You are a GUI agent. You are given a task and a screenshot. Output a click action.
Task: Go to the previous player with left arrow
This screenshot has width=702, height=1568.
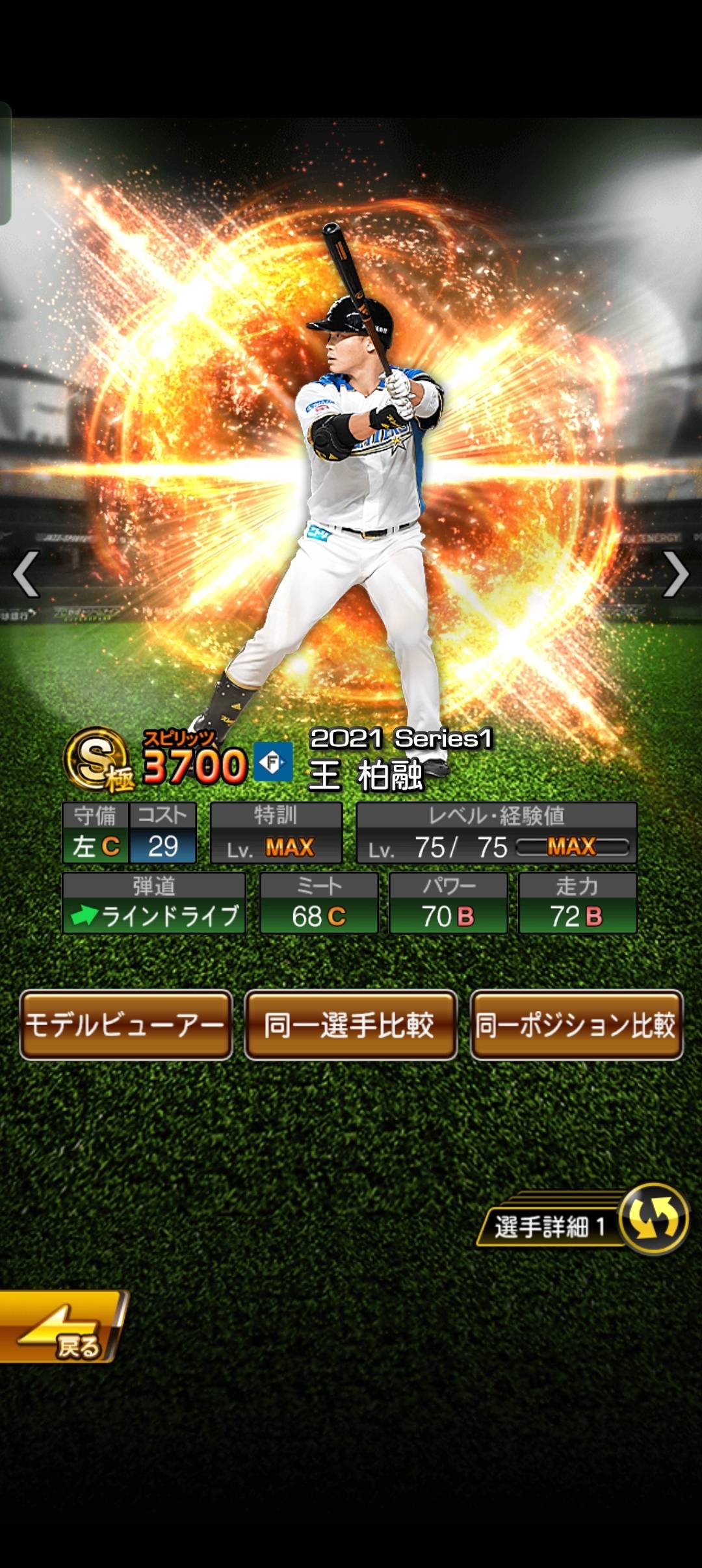[x=26, y=574]
